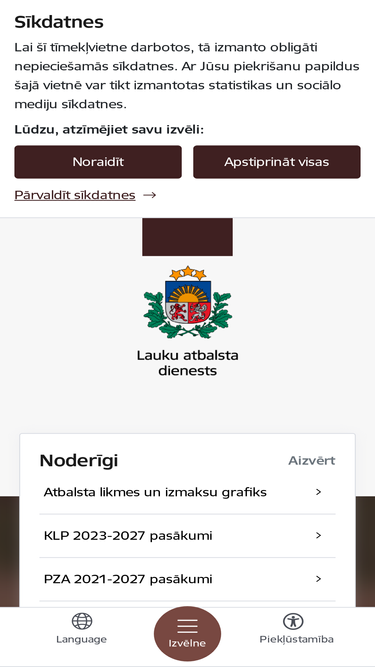Image resolution: width=375 pixels, height=667 pixels.
Task: Tap the Lauku atbalsta dienests home logo
Action: pyautogui.click(x=188, y=321)
